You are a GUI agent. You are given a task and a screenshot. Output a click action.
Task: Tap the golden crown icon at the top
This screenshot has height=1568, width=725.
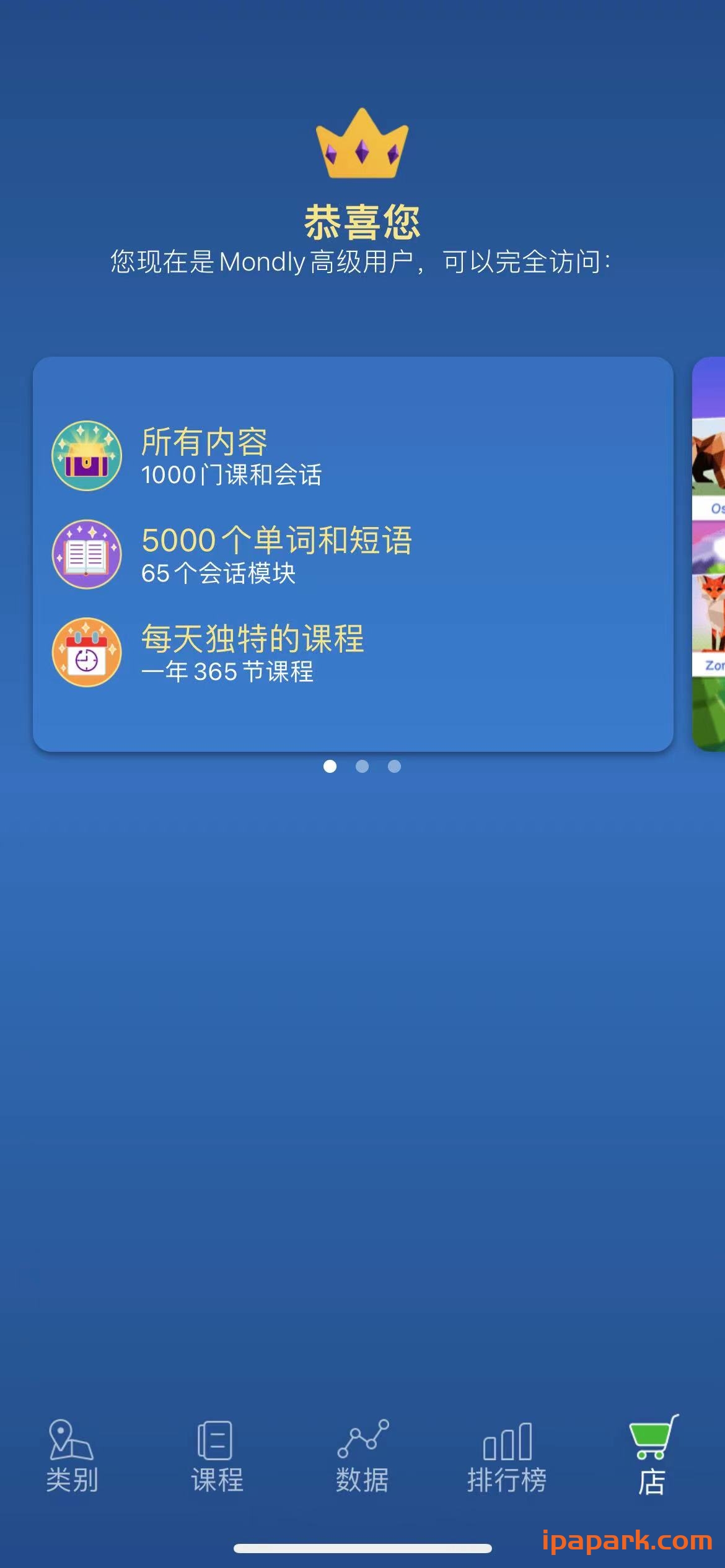click(362, 144)
